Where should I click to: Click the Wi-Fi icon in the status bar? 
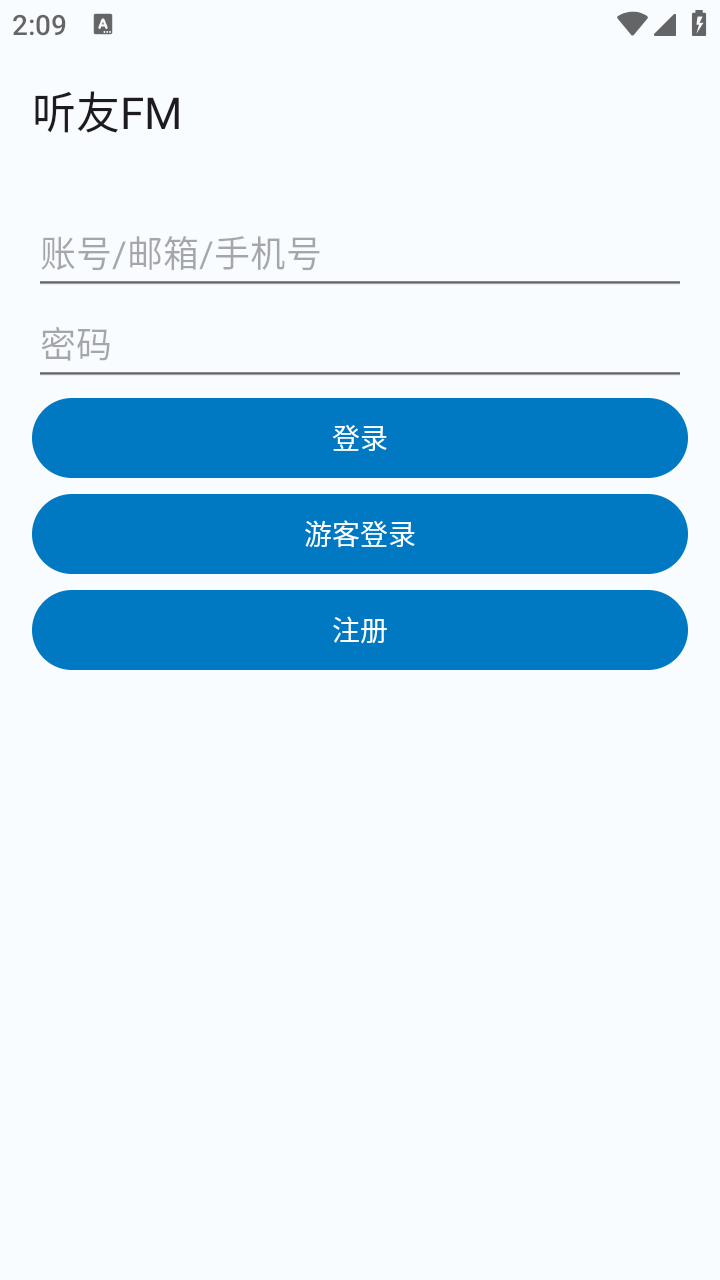[632, 22]
